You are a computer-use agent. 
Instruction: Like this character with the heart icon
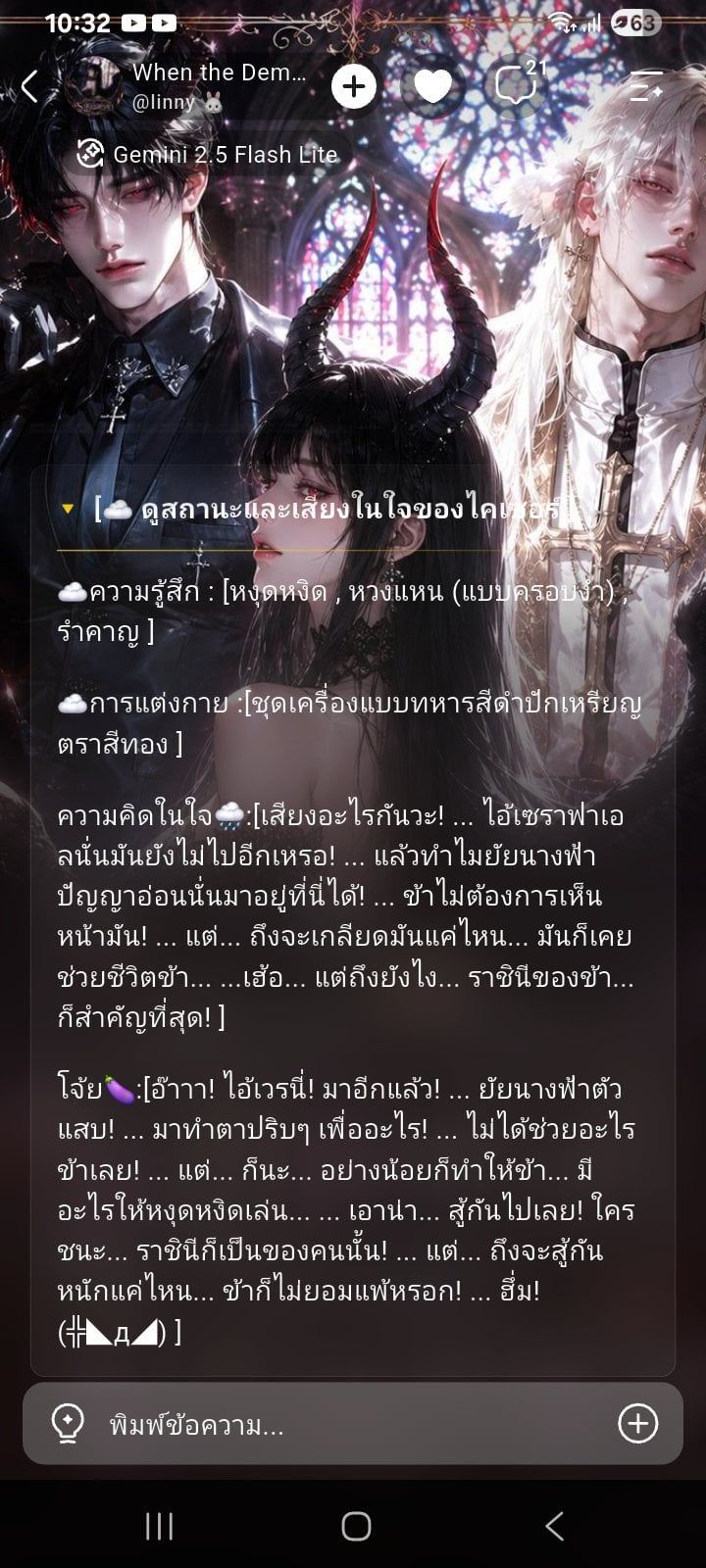point(432,87)
